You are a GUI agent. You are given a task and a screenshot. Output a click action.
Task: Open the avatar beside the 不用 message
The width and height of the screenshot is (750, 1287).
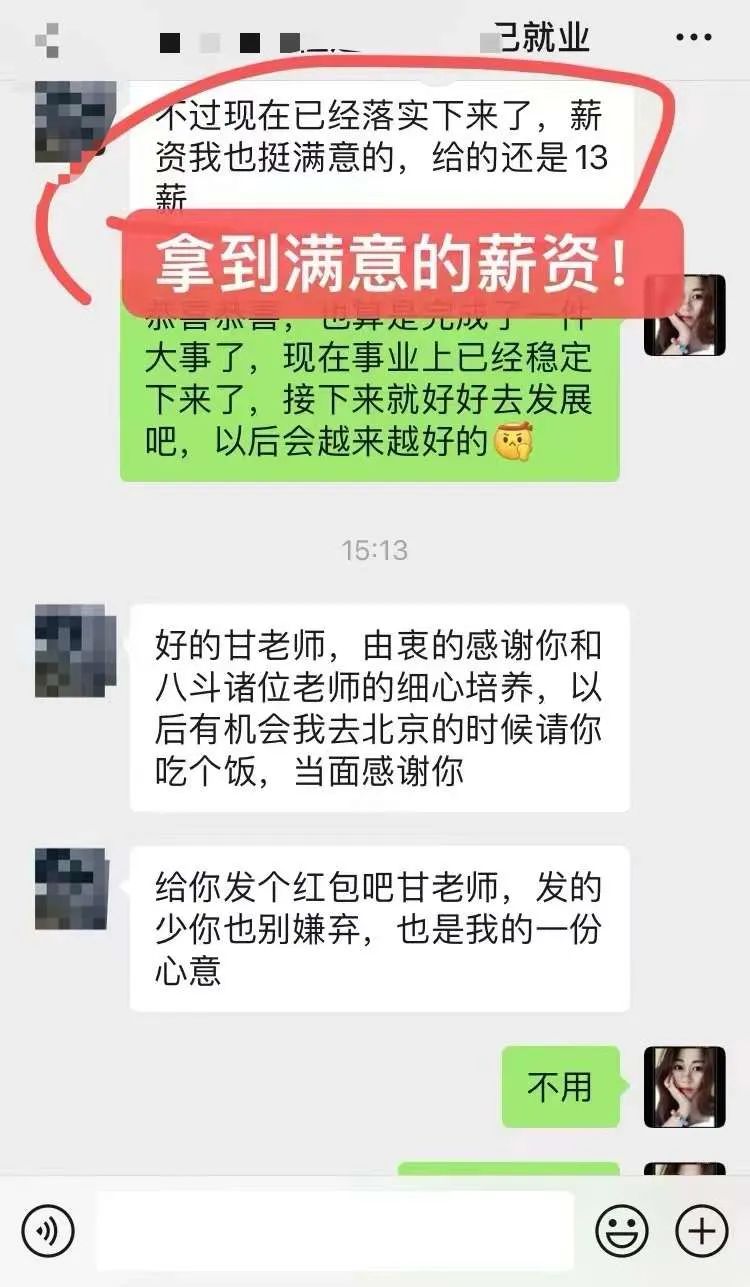point(684,1087)
